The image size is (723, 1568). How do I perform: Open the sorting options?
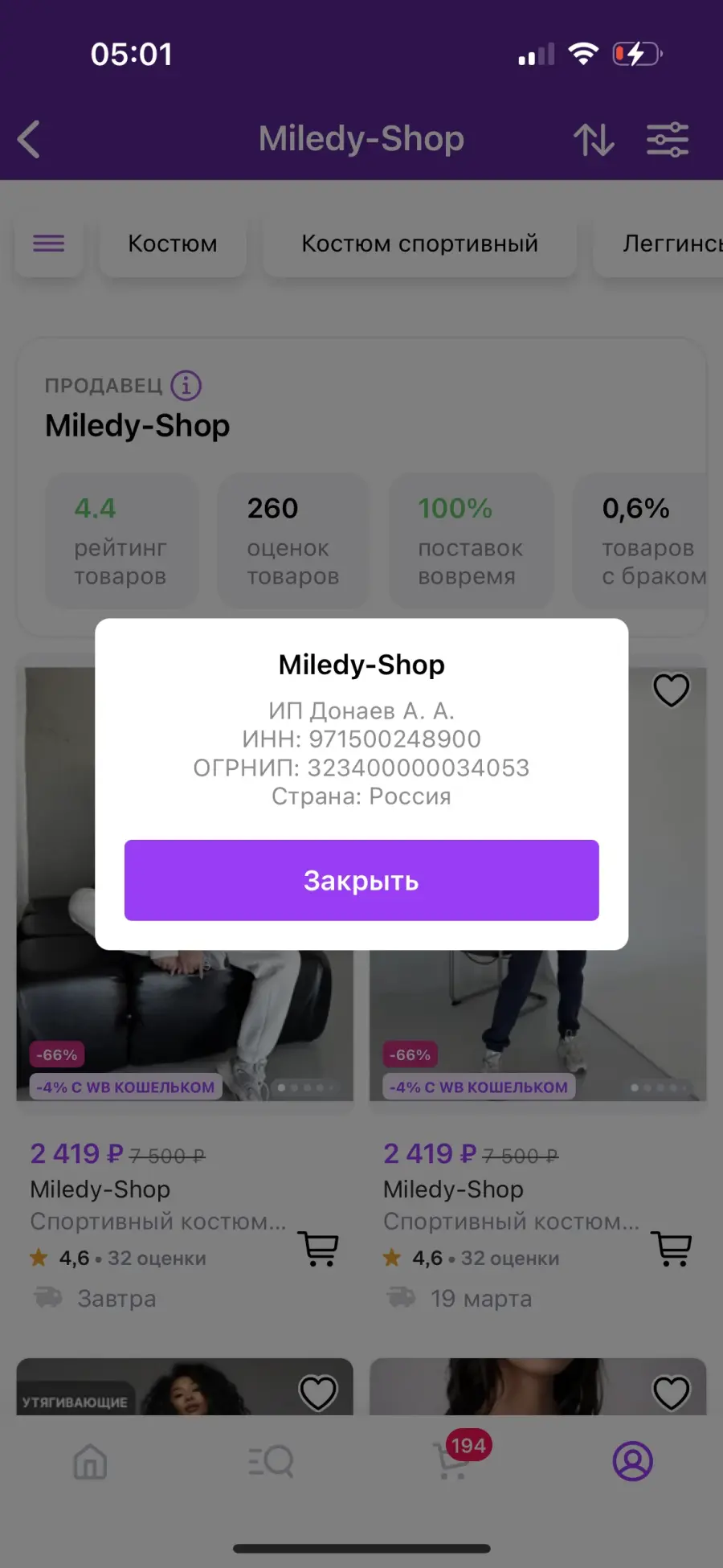(x=594, y=140)
